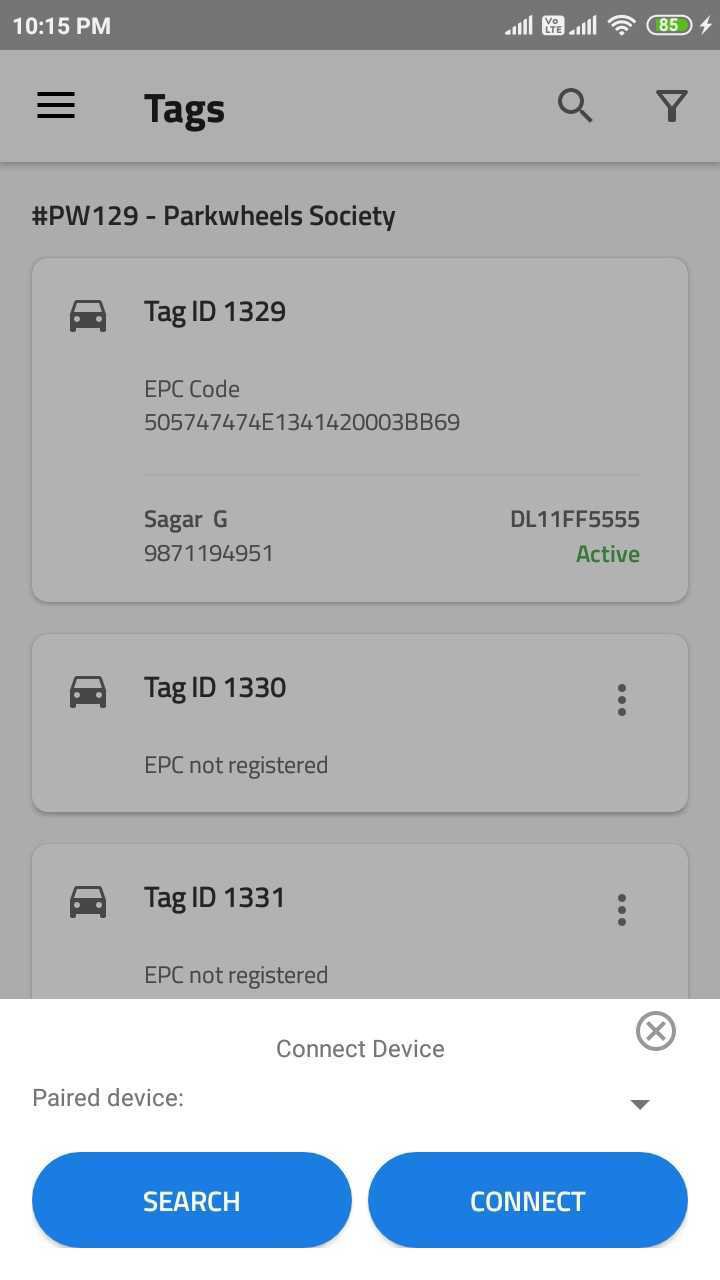This screenshot has height=1280, width=720.
Task: Close the Connect Device panel
Action: point(656,1031)
